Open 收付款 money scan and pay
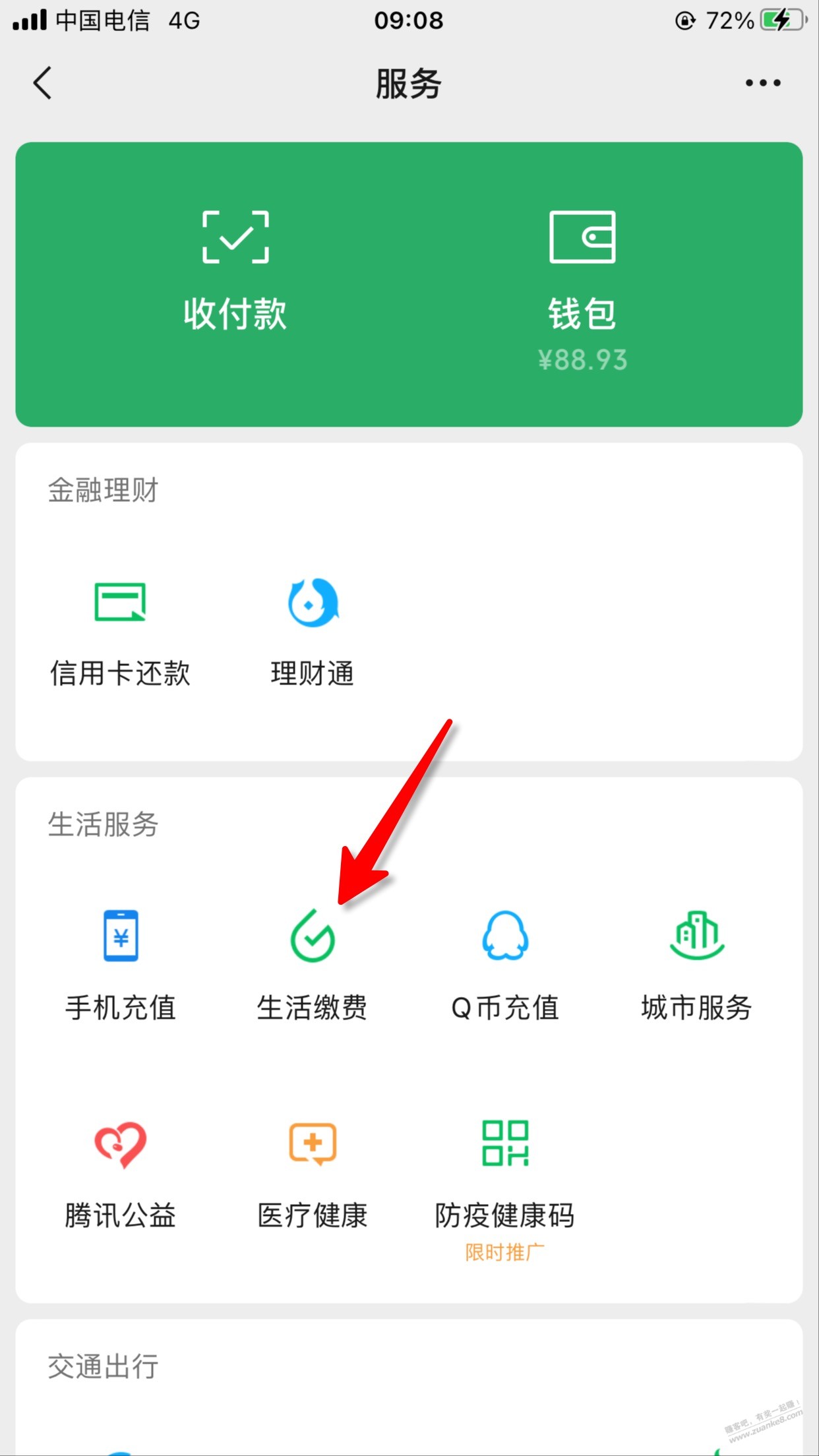The width and height of the screenshot is (819, 1456). click(x=235, y=270)
